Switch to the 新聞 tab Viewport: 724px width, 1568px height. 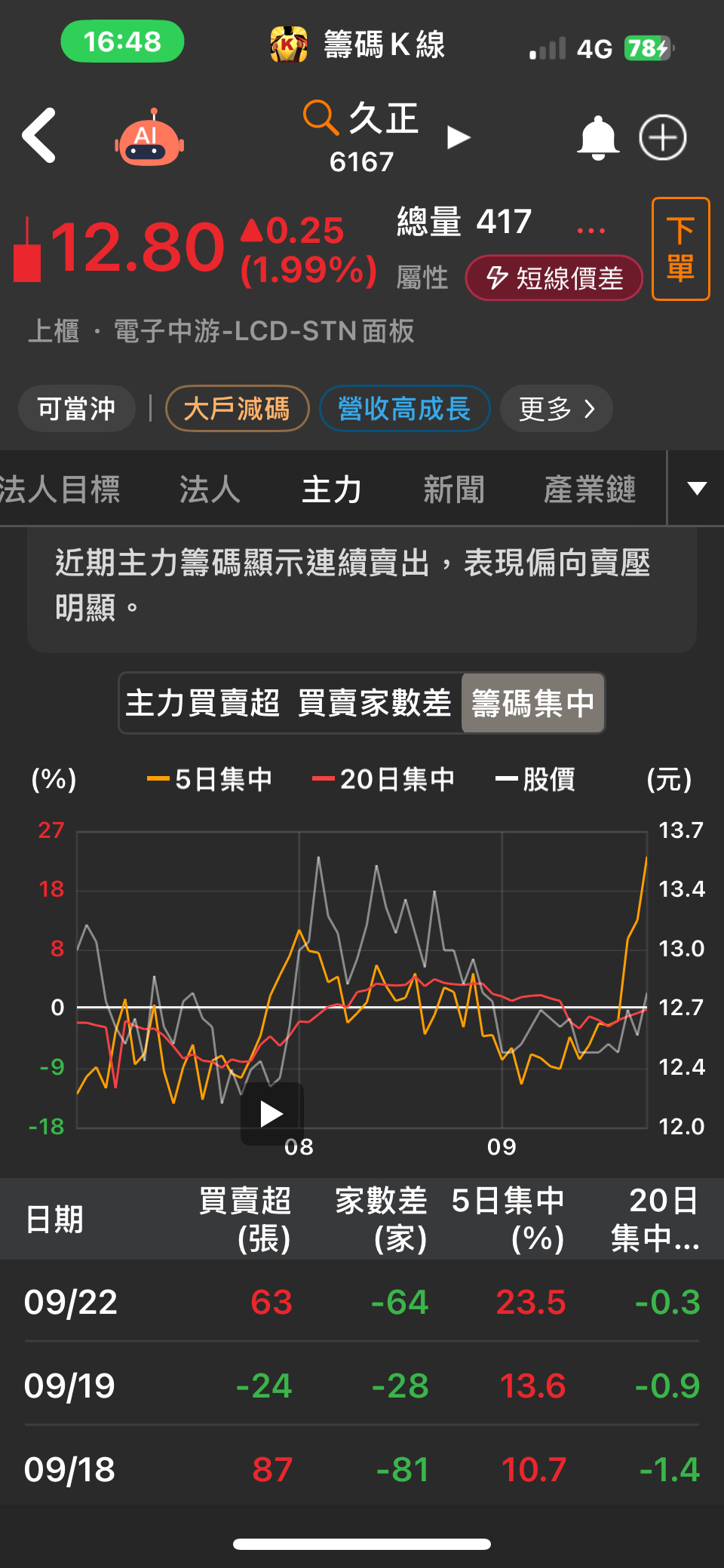point(453,489)
